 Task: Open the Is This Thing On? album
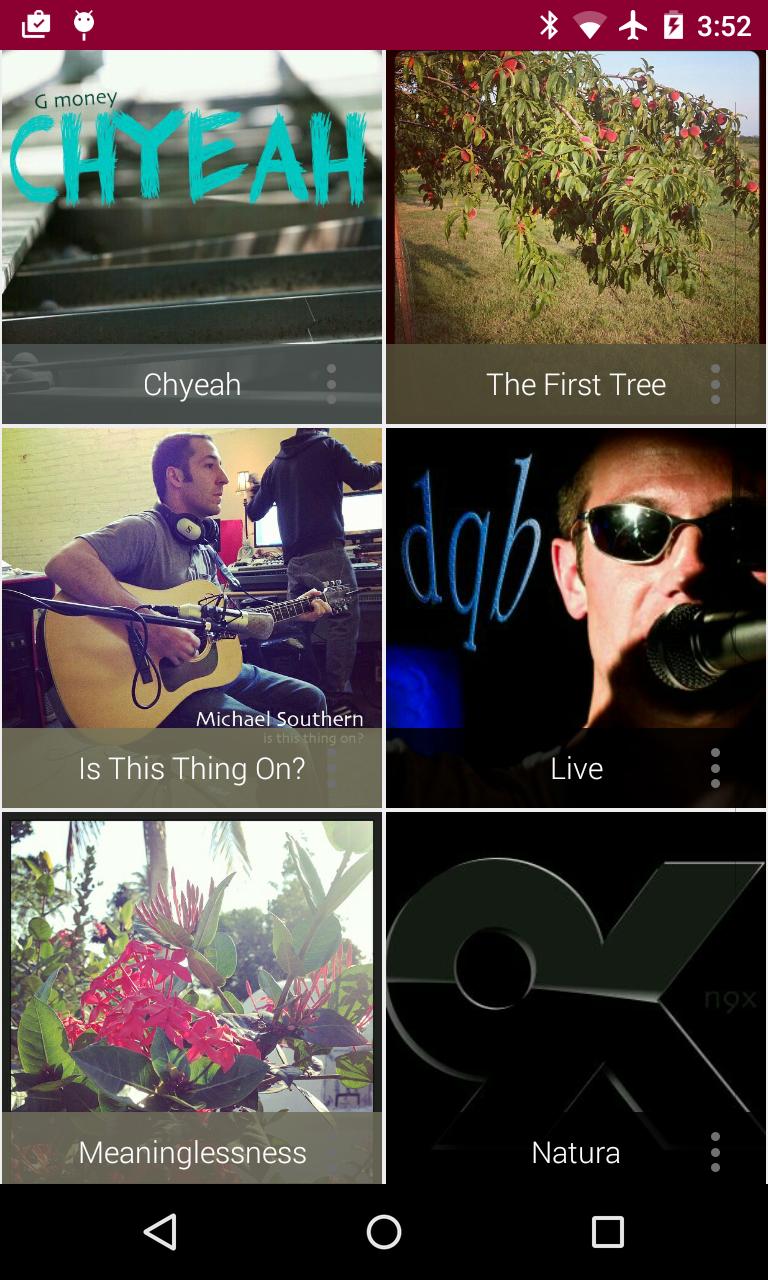pyautogui.click(x=192, y=618)
